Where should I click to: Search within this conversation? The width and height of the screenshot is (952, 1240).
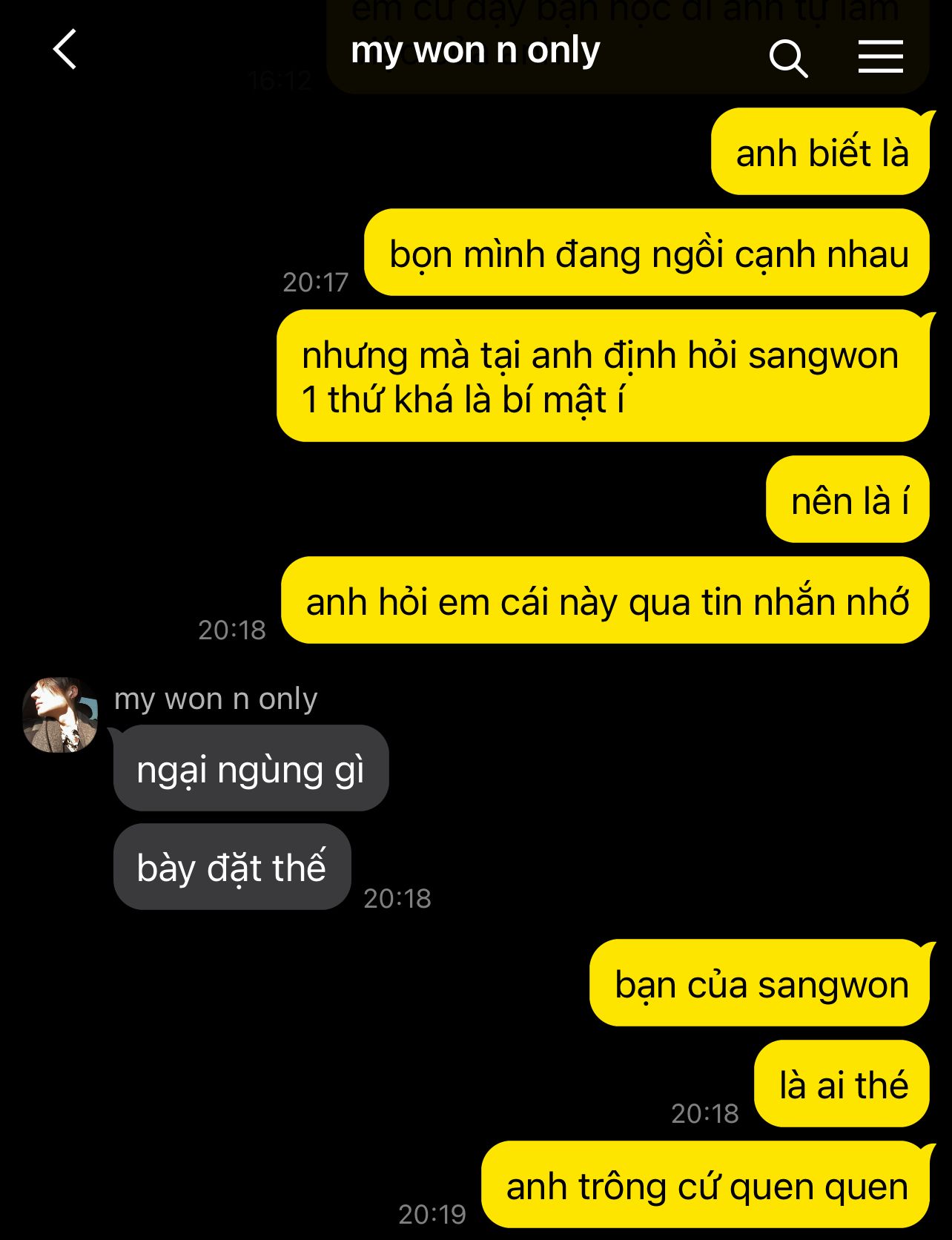(x=787, y=58)
